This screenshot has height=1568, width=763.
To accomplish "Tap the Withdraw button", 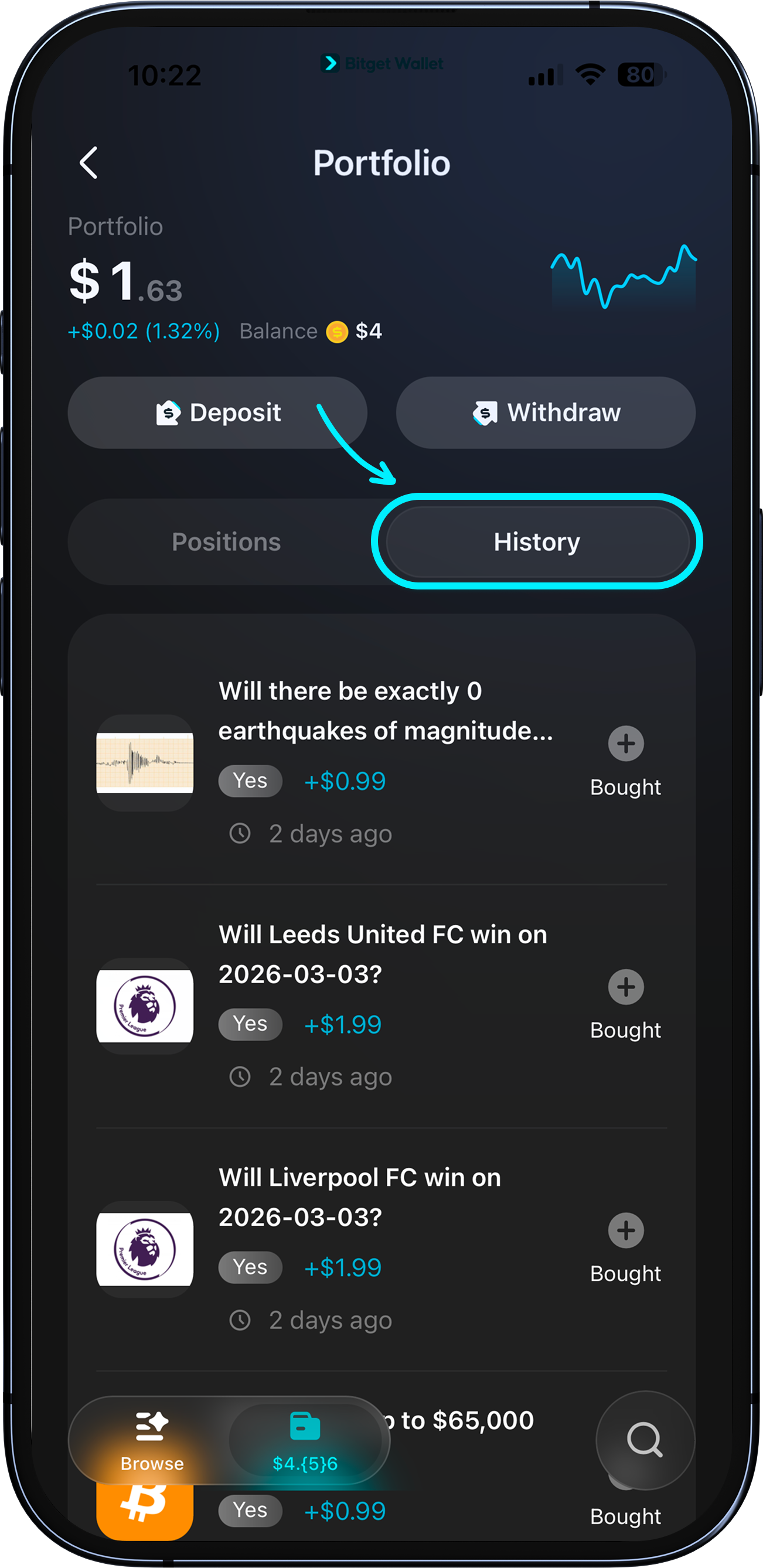I will tap(546, 413).
